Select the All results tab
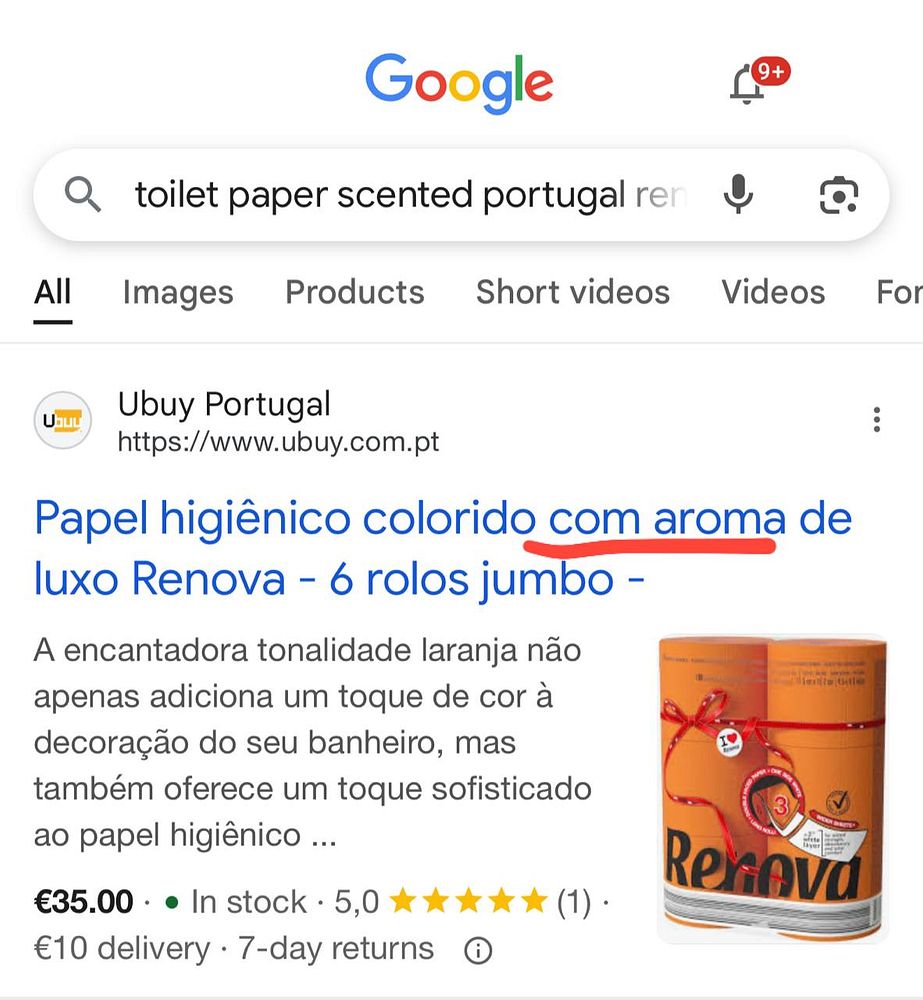This screenshot has height=1000, width=923. coord(52,292)
